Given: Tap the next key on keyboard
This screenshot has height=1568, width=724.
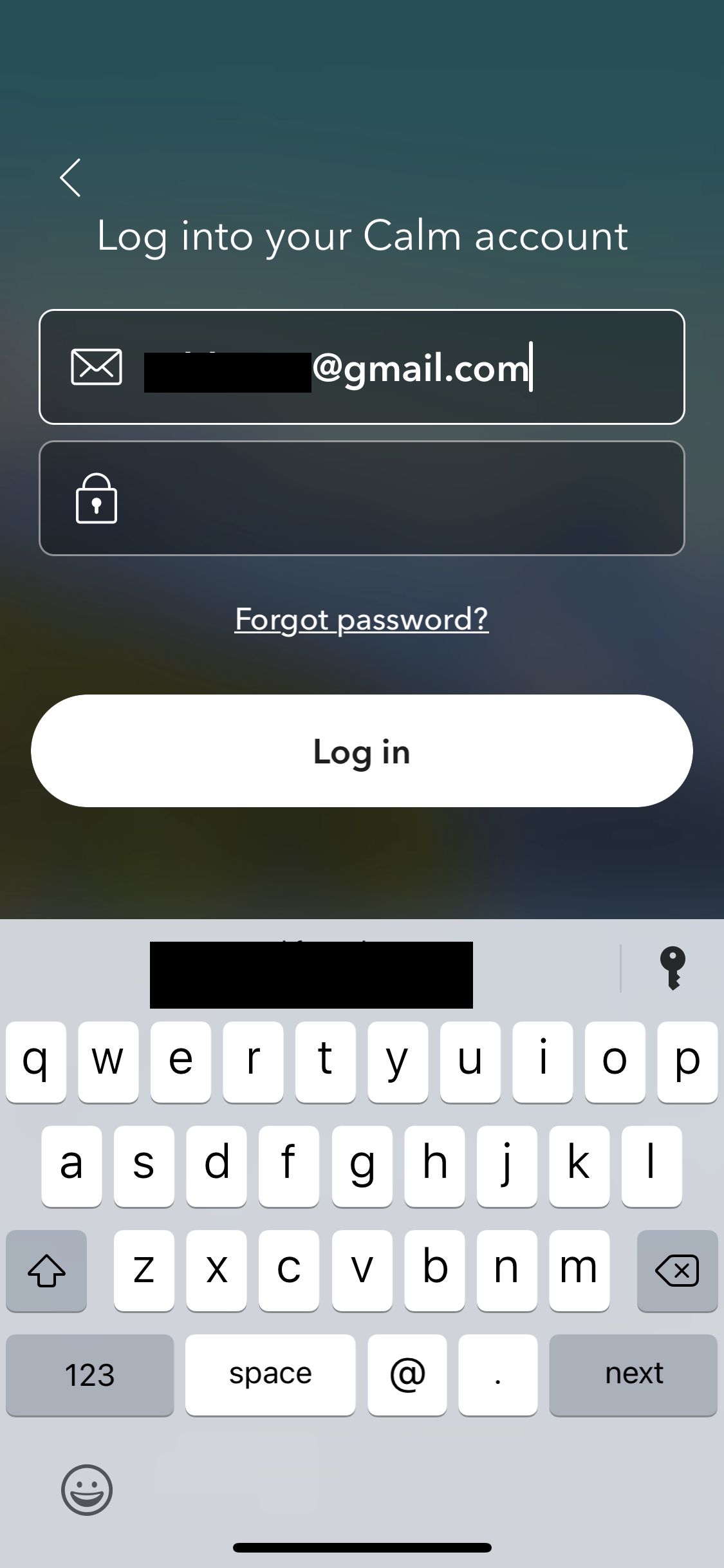Looking at the screenshot, I should click(x=633, y=1374).
